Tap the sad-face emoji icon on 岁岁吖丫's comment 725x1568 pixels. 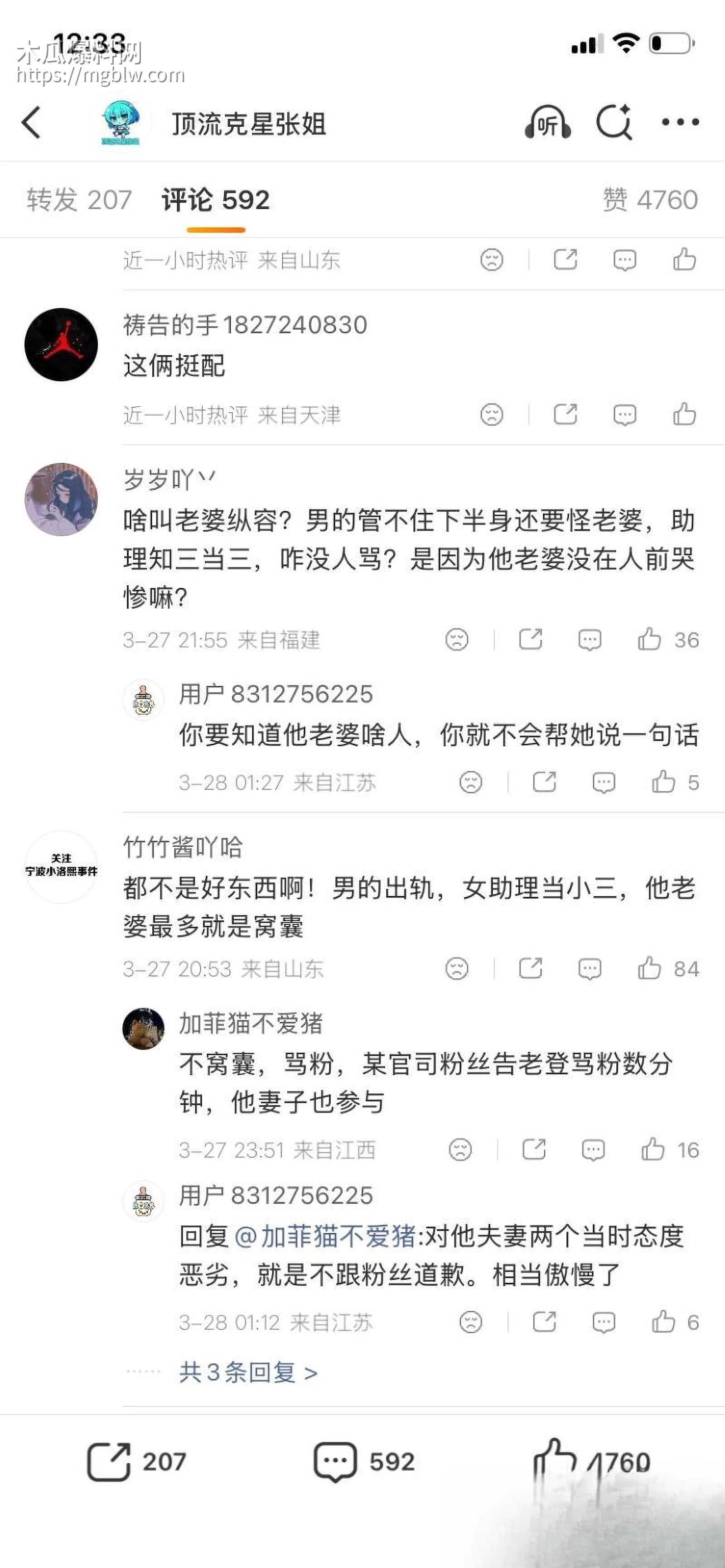click(x=457, y=639)
